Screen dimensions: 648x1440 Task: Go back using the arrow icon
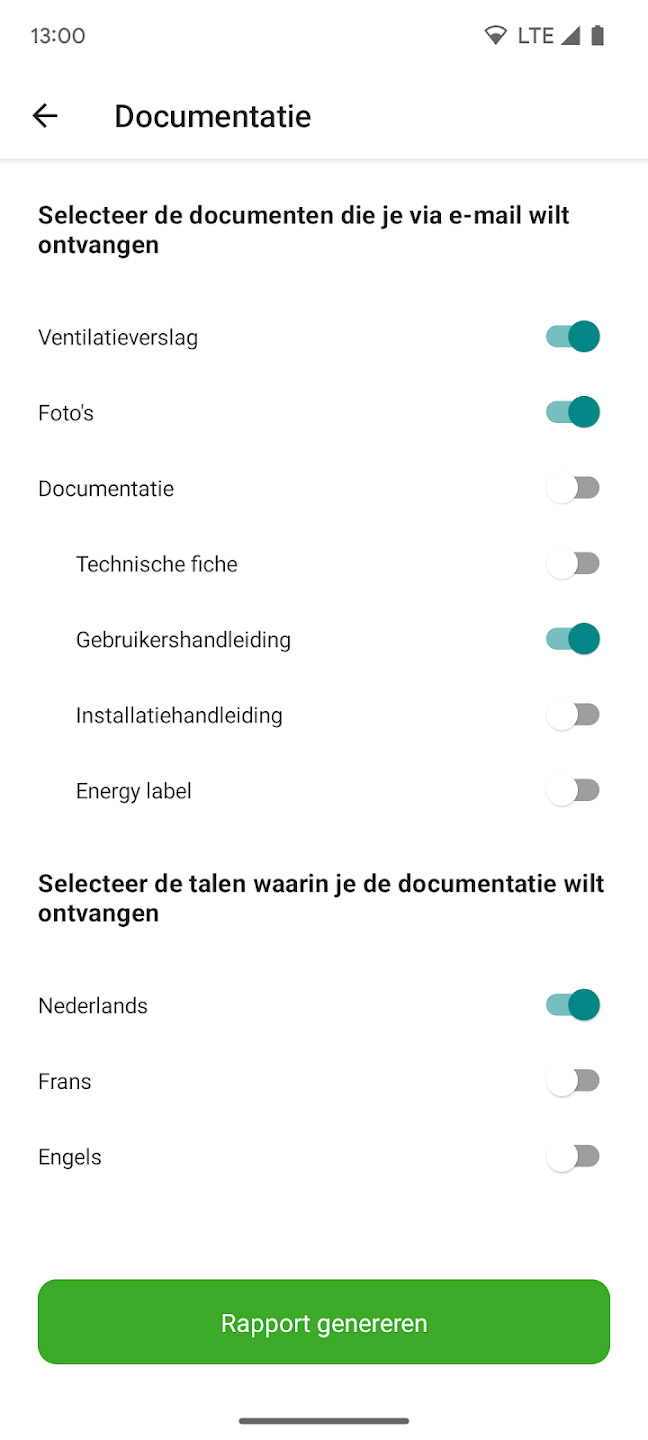tap(45, 116)
